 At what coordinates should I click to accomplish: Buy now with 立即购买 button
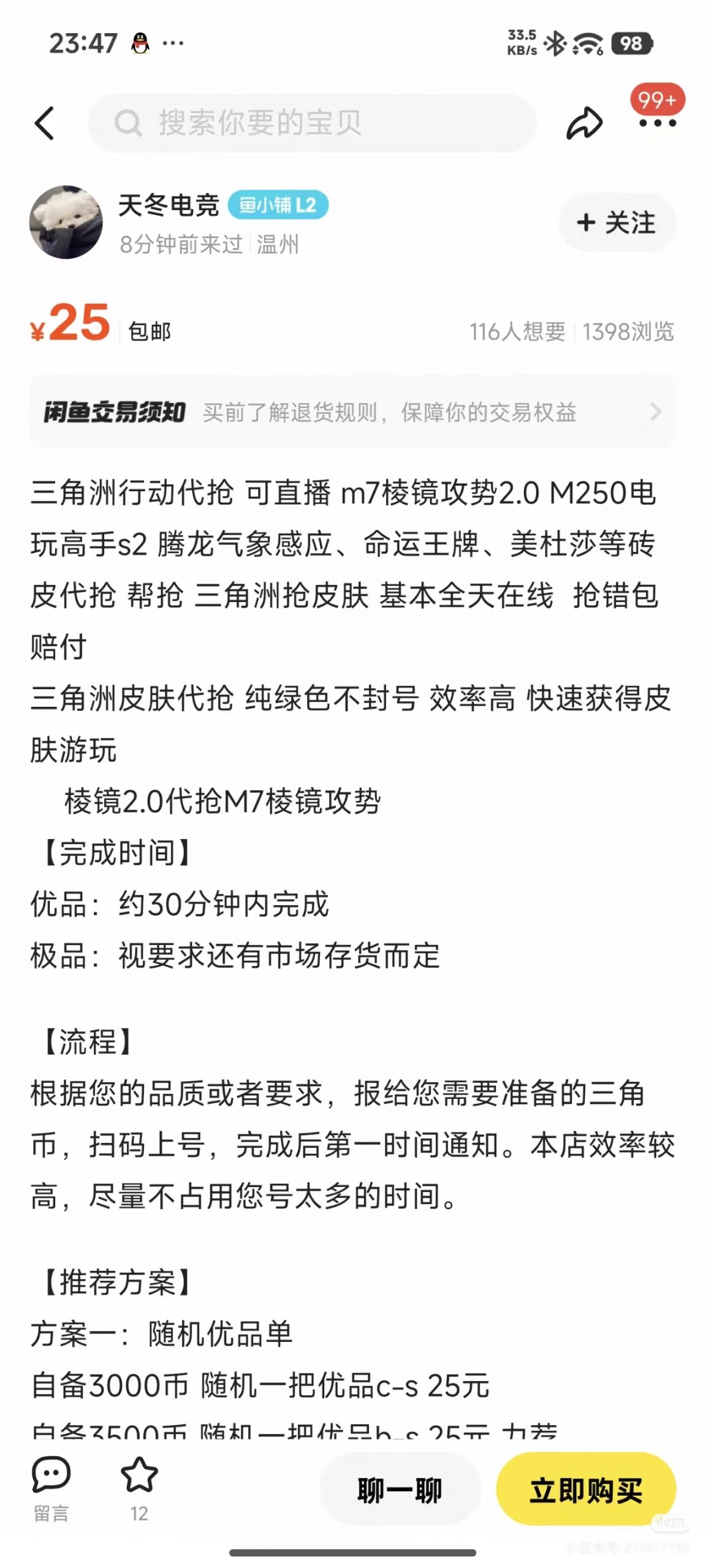586,1490
